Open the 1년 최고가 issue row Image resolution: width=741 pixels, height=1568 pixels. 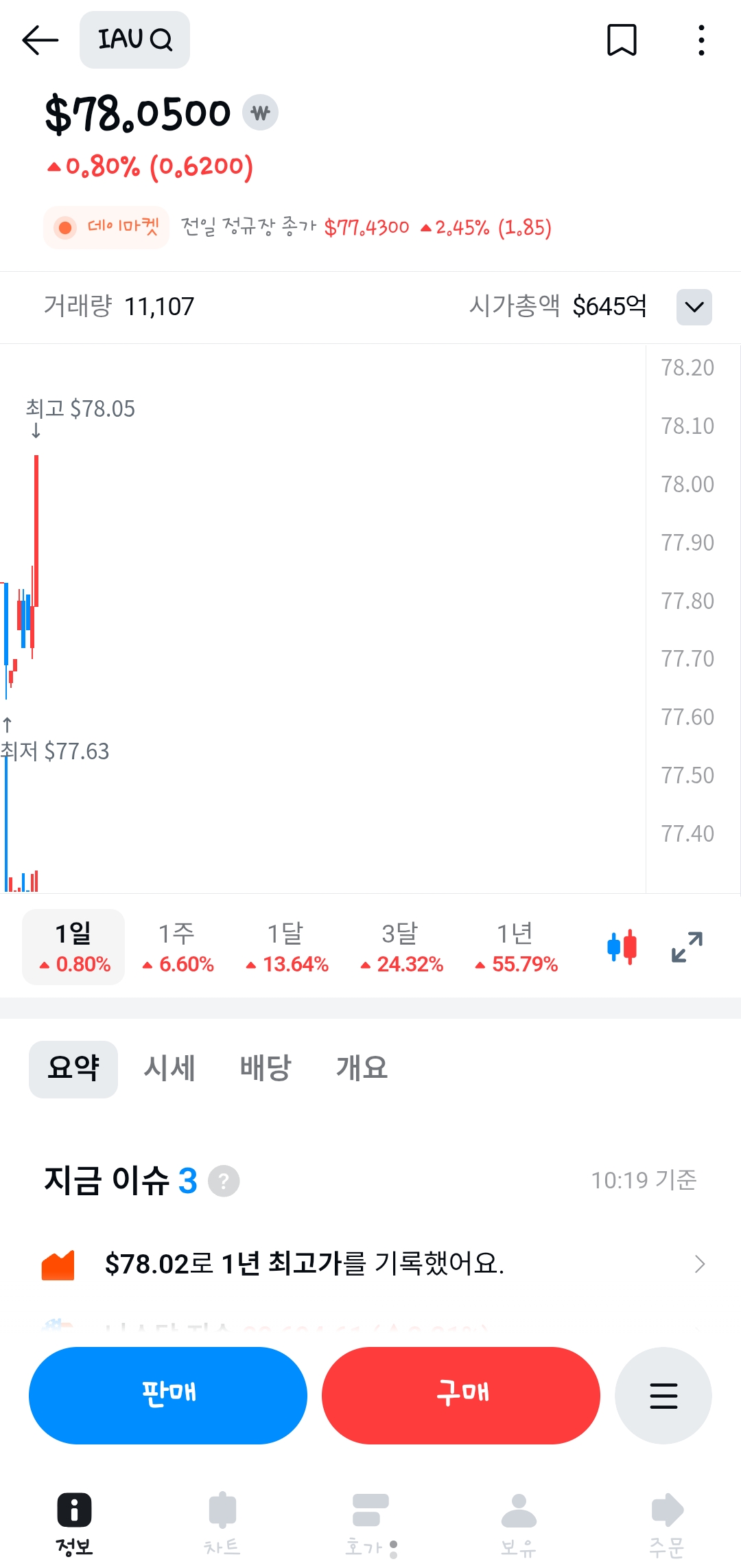(370, 1264)
